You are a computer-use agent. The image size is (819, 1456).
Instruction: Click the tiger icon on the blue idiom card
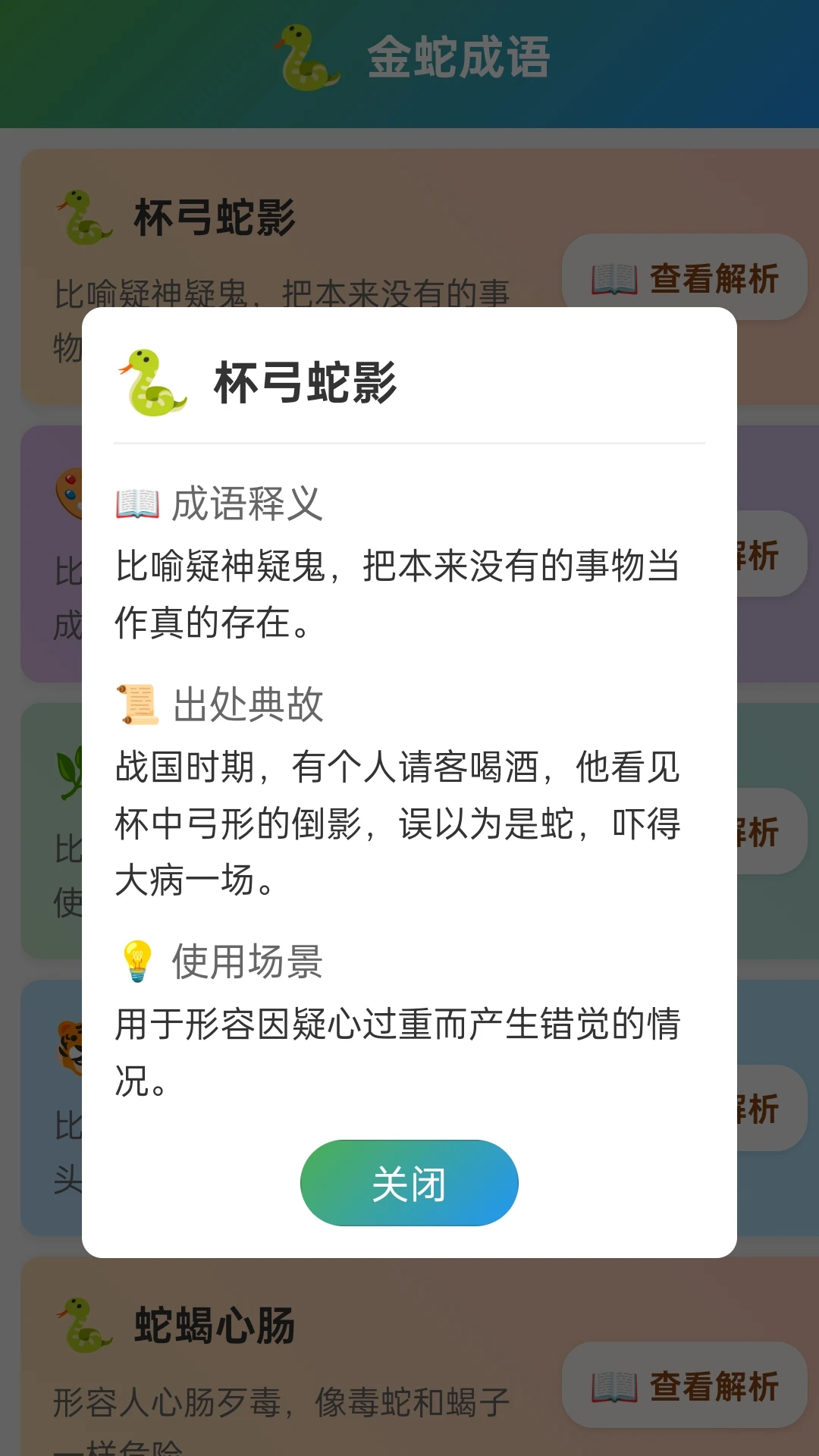click(x=71, y=1046)
